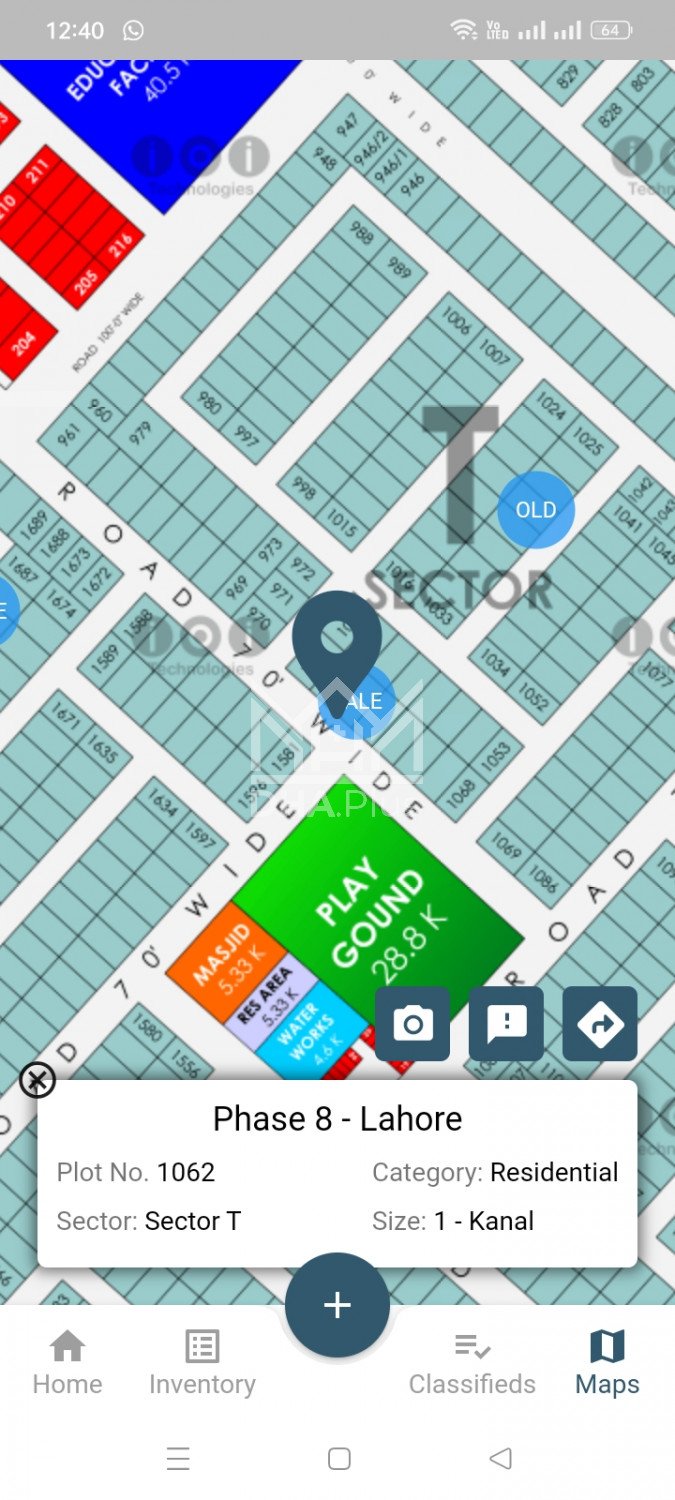Viewport: 675px width, 1500px height.
Task: Select the Maps tab
Action: [607, 1362]
